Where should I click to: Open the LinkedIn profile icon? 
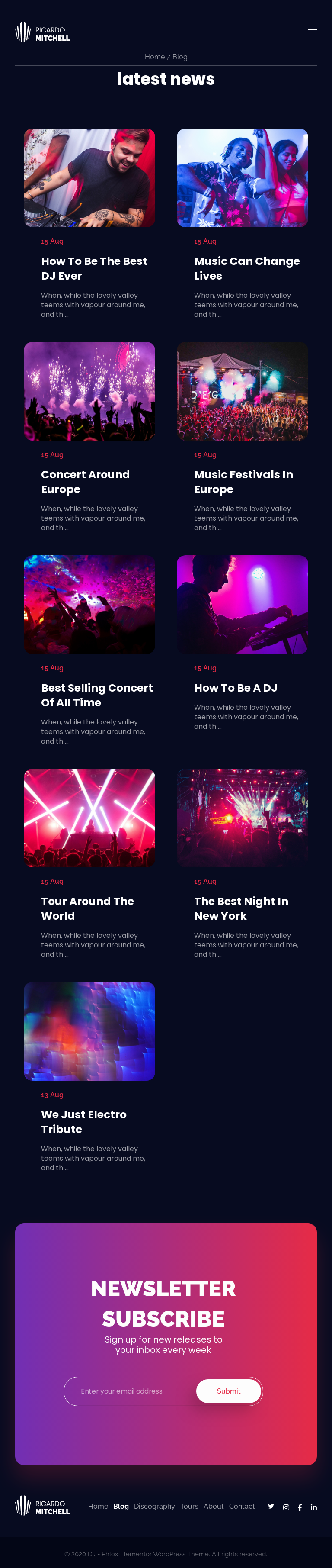[x=314, y=1507]
